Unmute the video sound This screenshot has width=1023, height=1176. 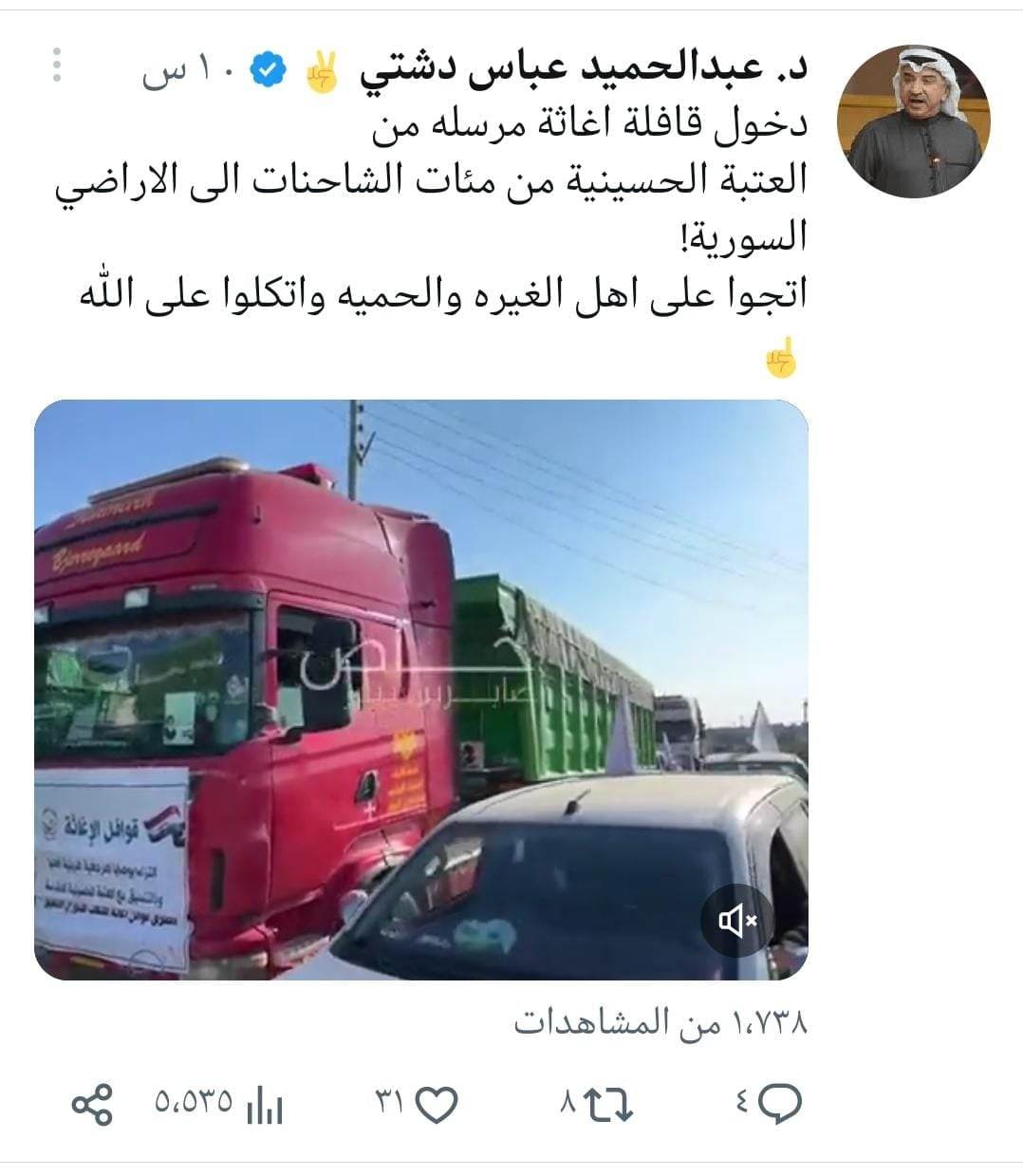point(737,920)
